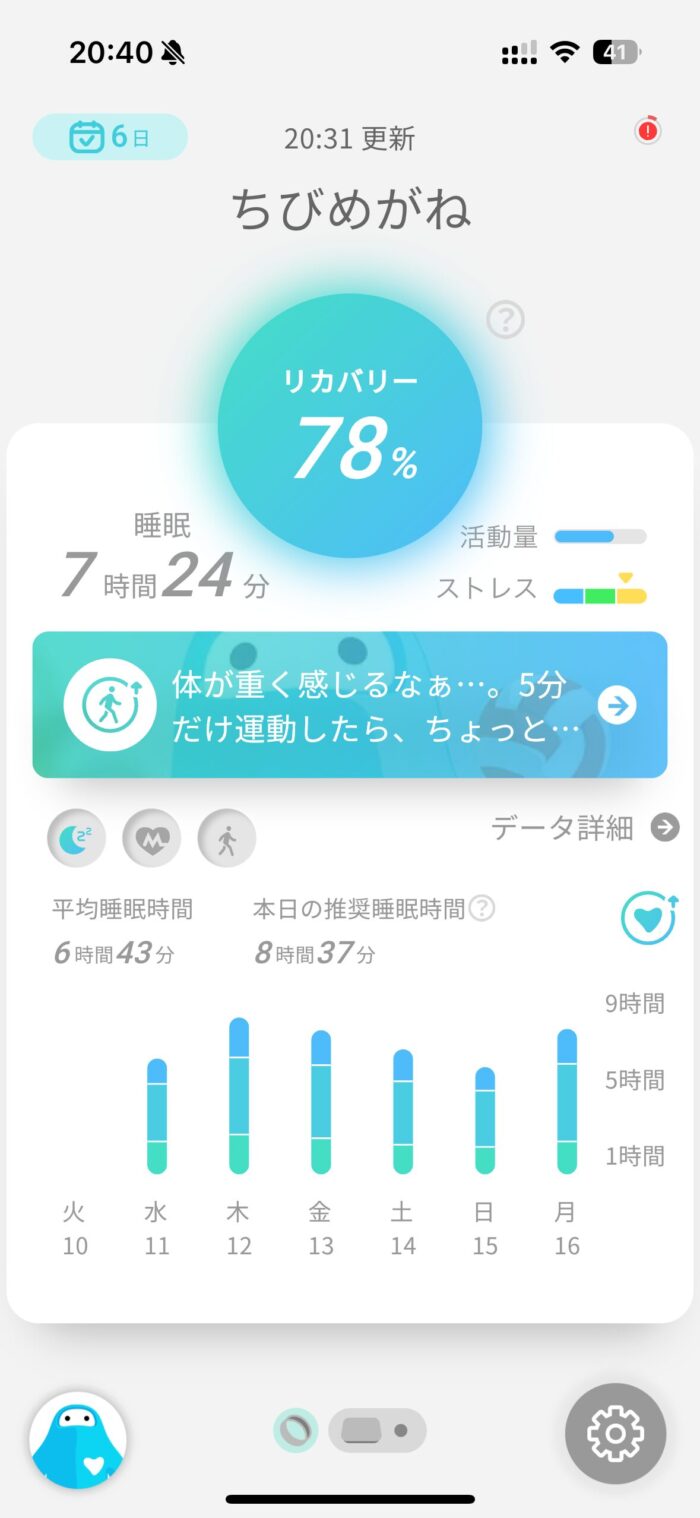Viewport: 700px width, 1518px height.
Task: Open the 6日 calendar streak badge
Action: pyautogui.click(x=110, y=137)
